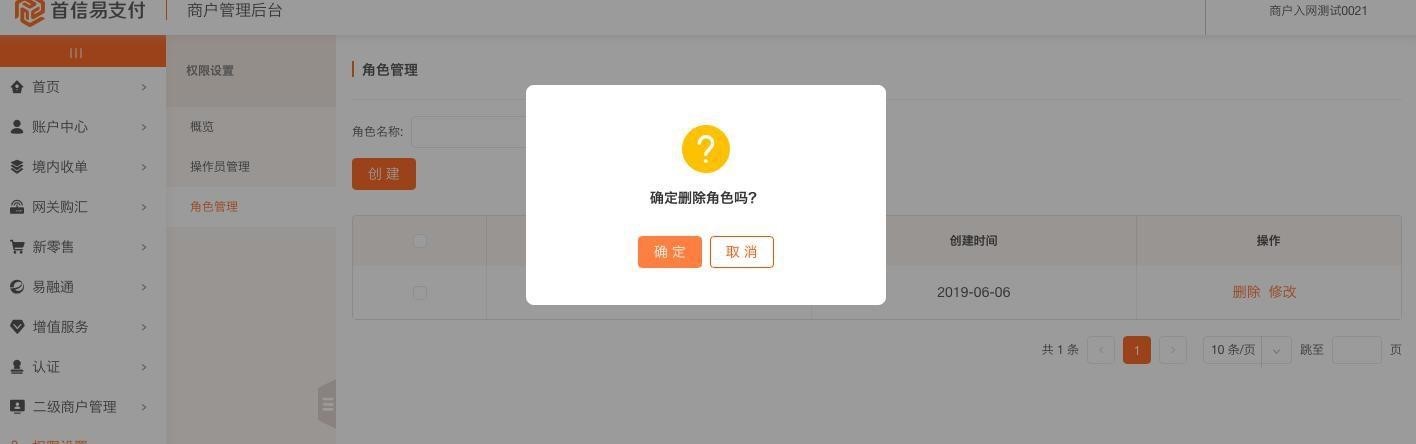1416x444 pixels.
Task: Cancel deletion with 取消
Action: pyautogui.click(x=741, y=252)
